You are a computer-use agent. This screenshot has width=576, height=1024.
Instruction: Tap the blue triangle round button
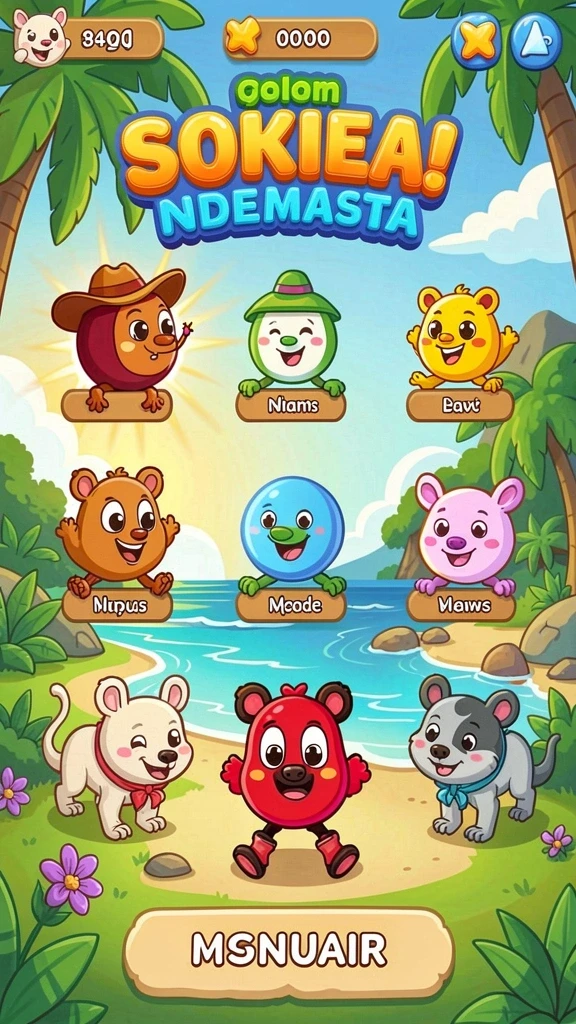(536, 41)
